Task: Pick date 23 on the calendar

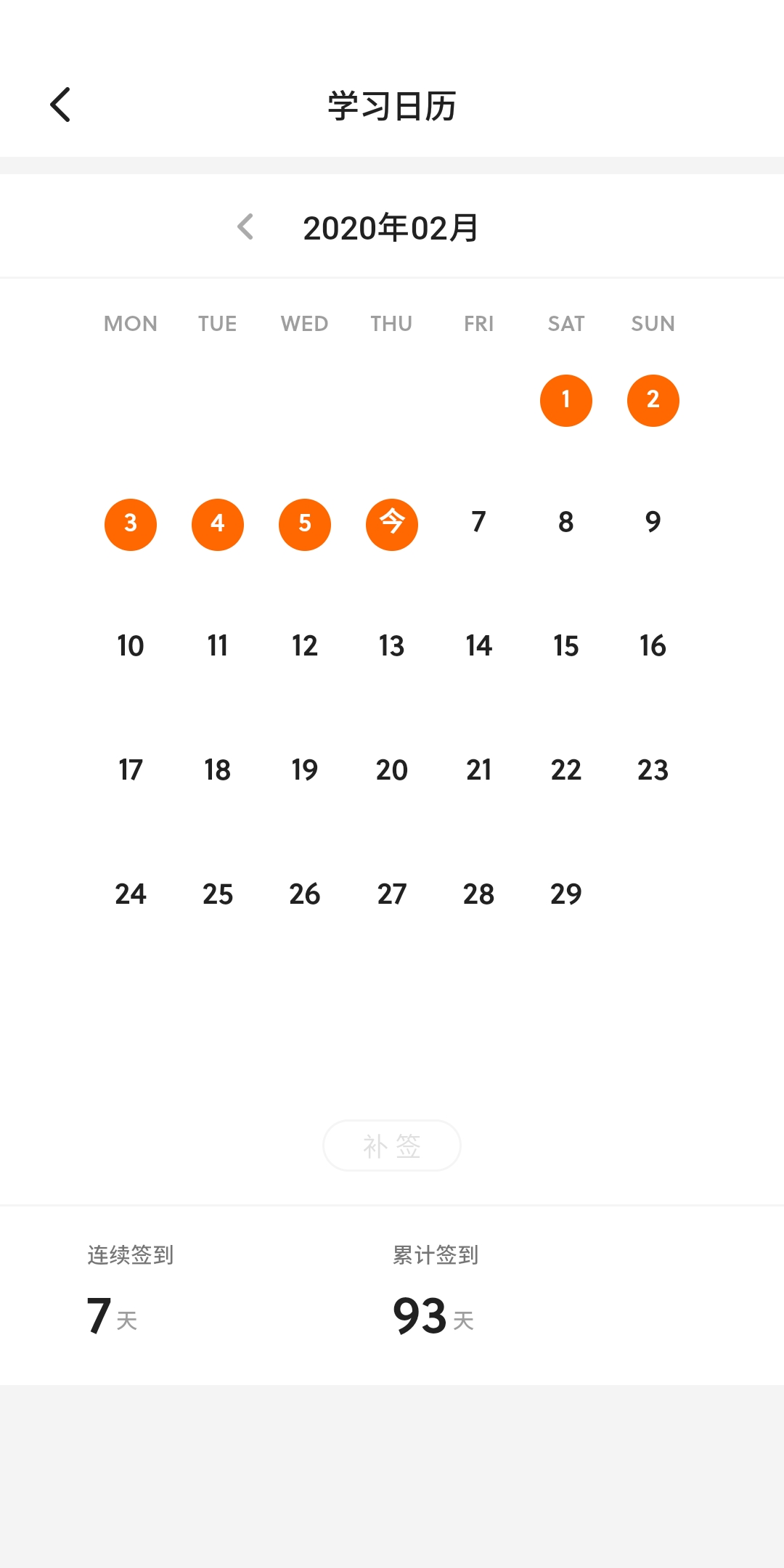Action: [653, 770]
